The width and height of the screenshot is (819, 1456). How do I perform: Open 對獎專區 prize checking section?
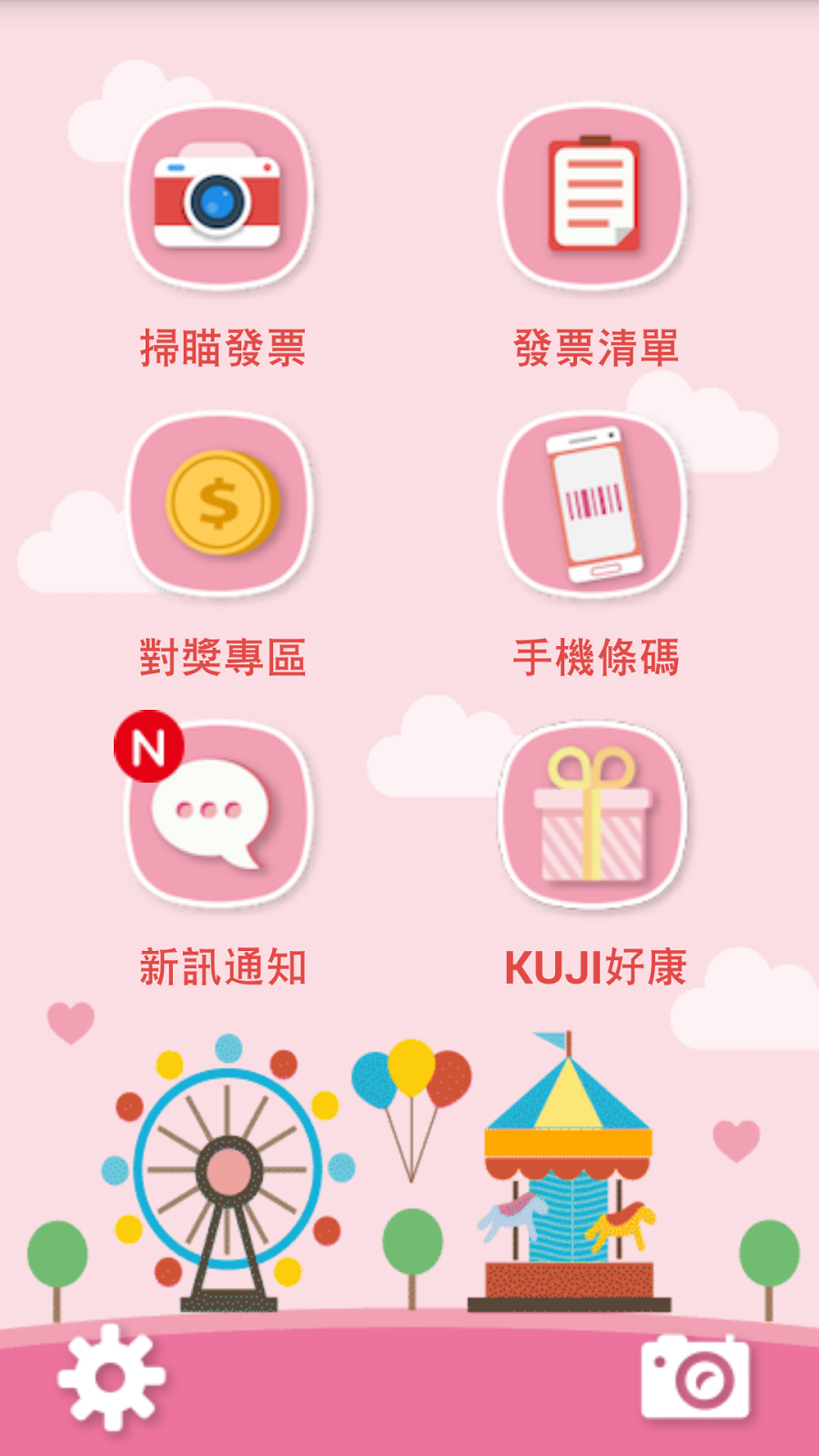tap(218, 503)
